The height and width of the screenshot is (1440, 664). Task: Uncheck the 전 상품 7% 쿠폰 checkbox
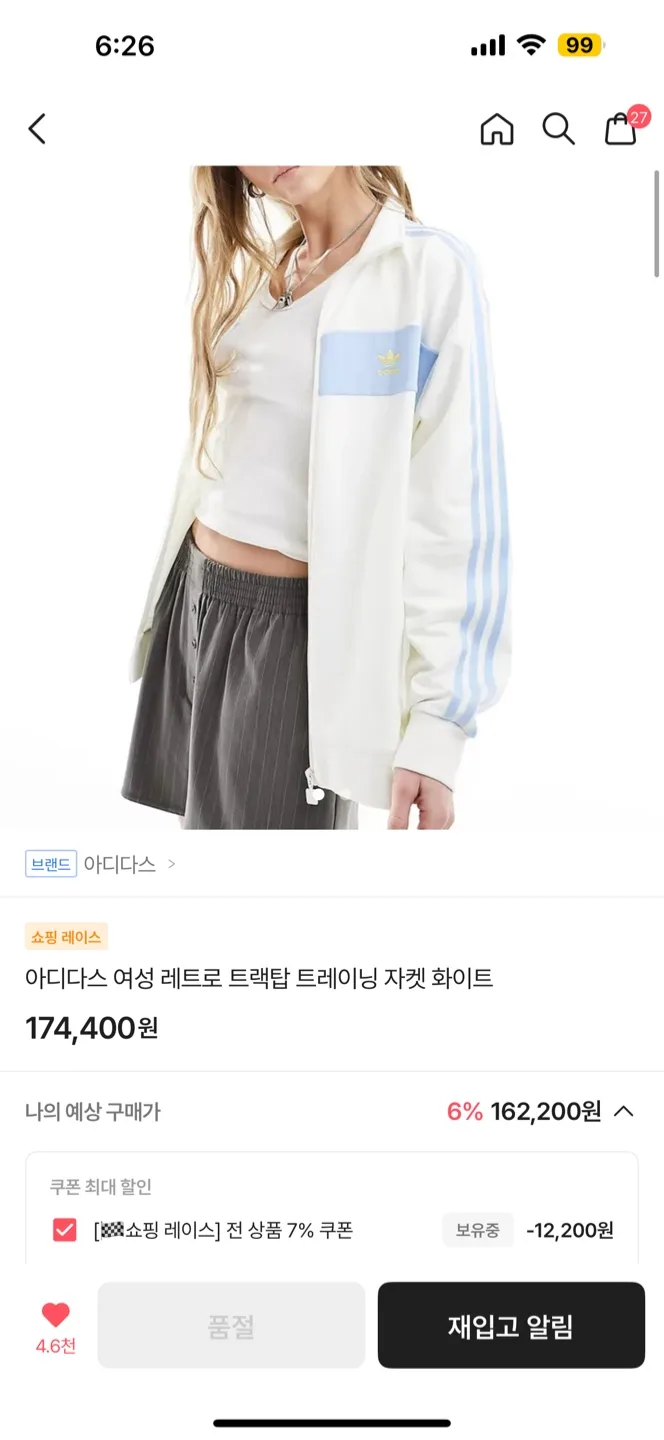point(65,1230)
